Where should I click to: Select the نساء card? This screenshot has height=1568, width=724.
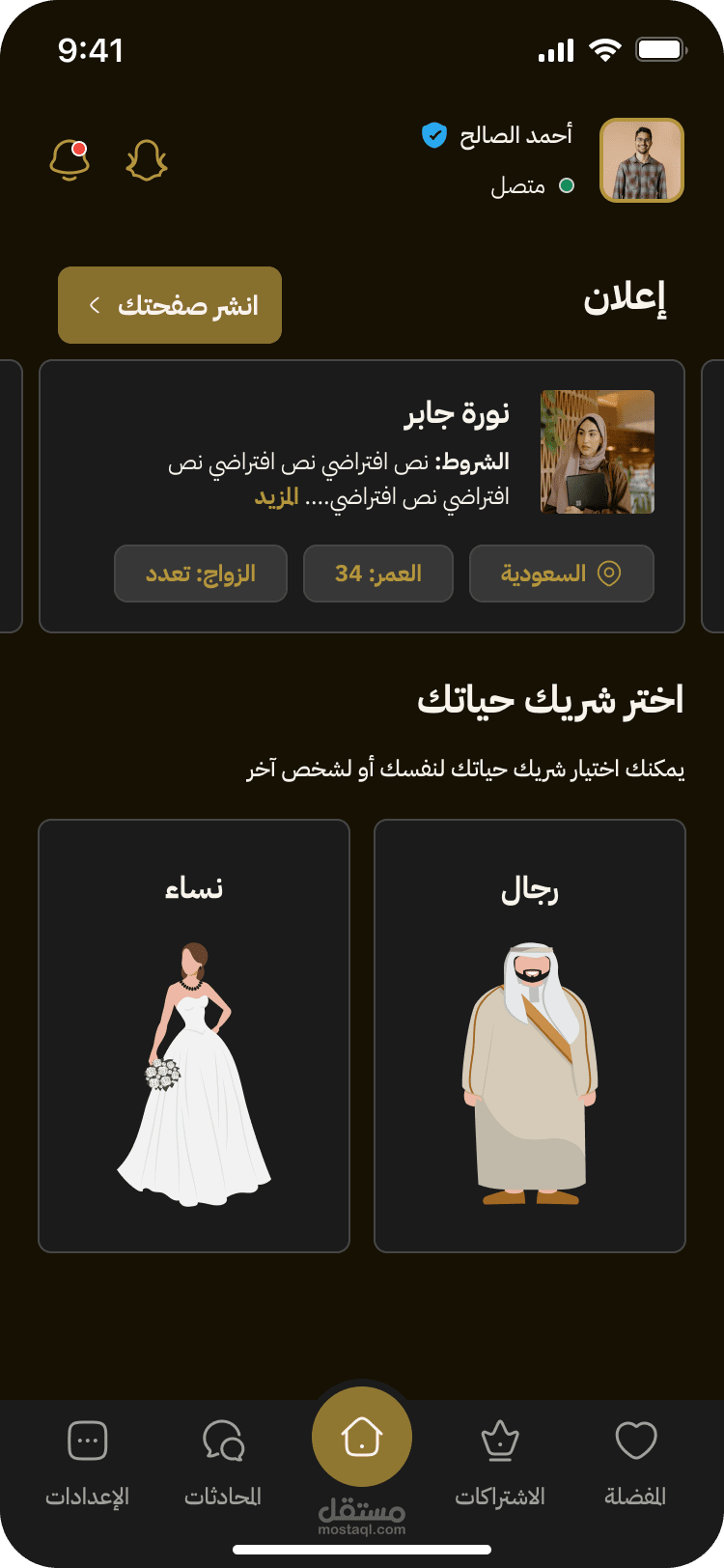pyautogui.click(x=194, y=1036)
